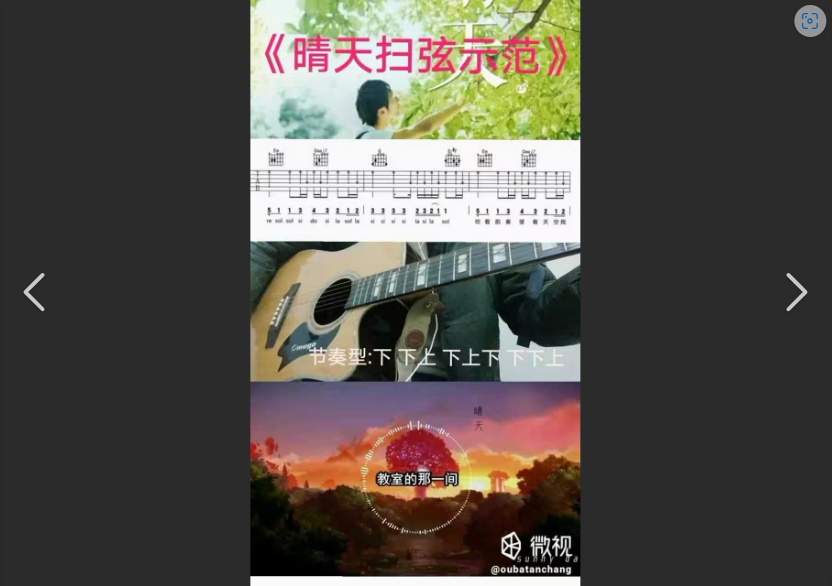Image resolution: width=832 pixels, height=586 pixels.
Task: Go to the previous image
Action: pos(34,292)
